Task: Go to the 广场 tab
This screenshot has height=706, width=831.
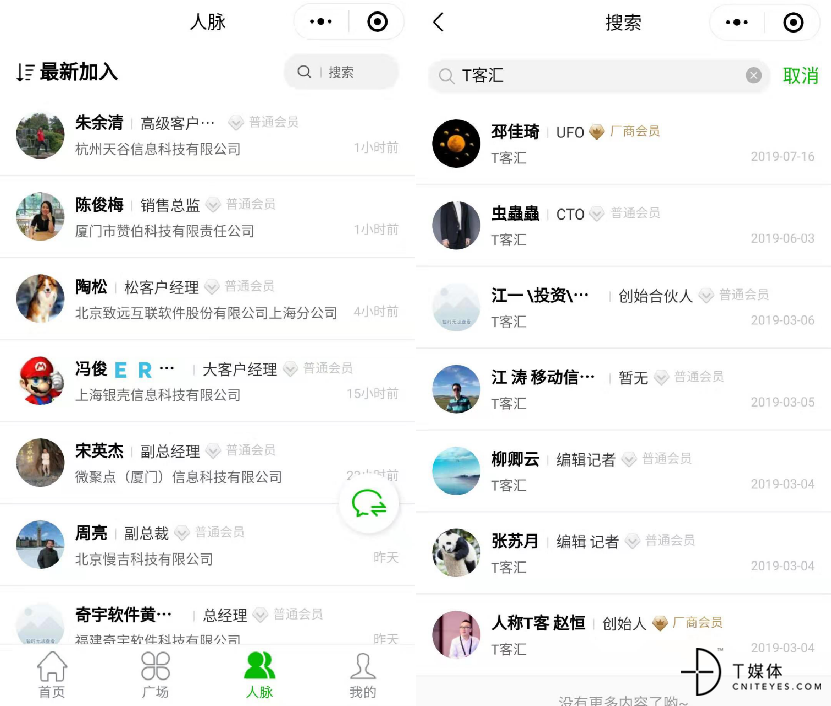Action: point(155,676)
